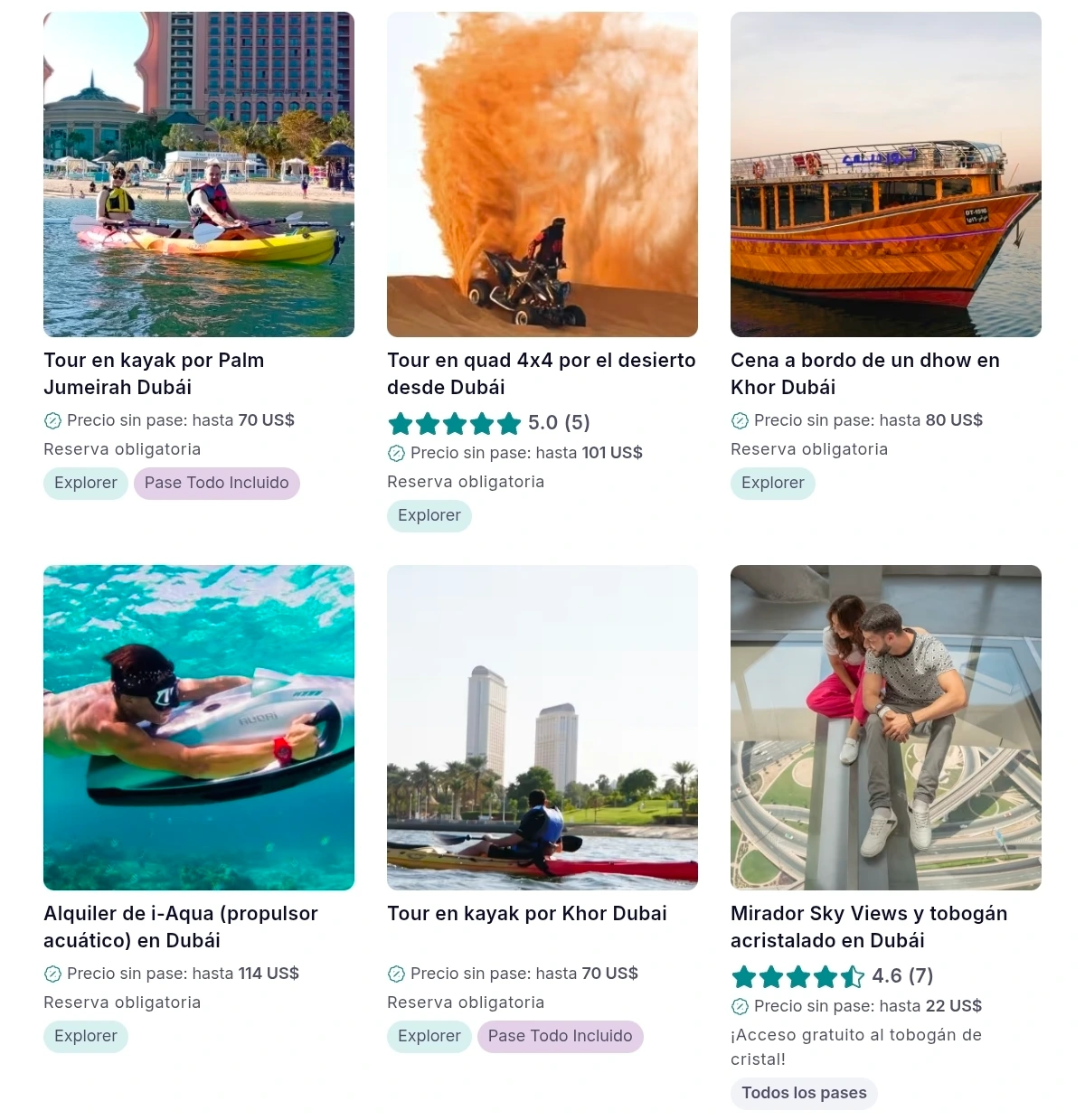Tap the title Alquiler de i-Aqua en Dubái
Image resolution: width=1085 pixels, height=1120 pixels.
coord(181,927)
